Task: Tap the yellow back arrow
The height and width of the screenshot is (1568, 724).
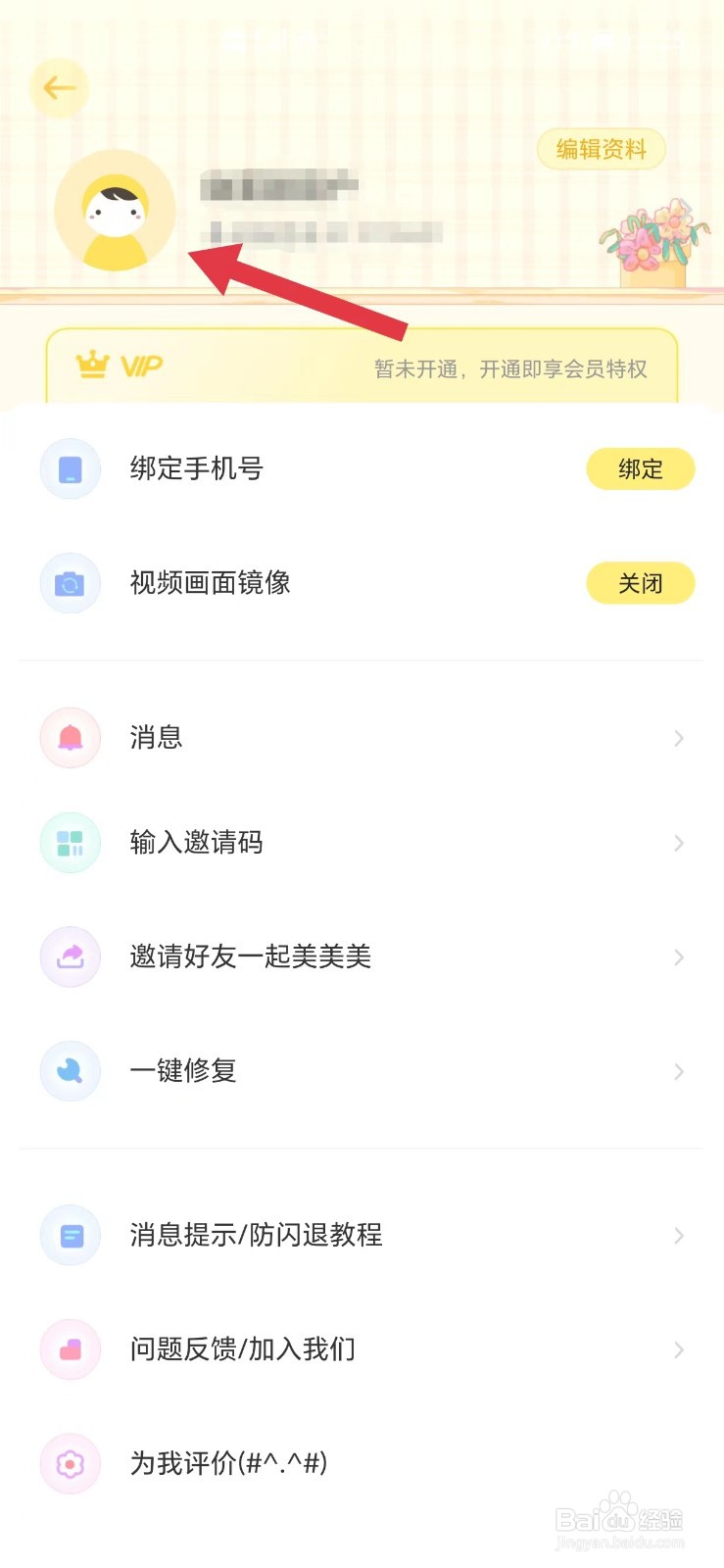Action: (x=59, y=88)
